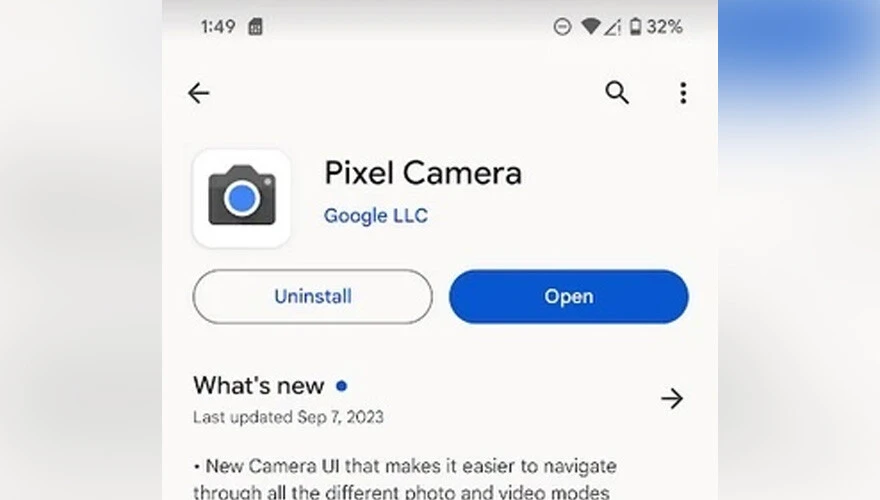The height and width of the screenshot is (500, 880).
Task: Go back using the arrow
Action: coord(199,93)
